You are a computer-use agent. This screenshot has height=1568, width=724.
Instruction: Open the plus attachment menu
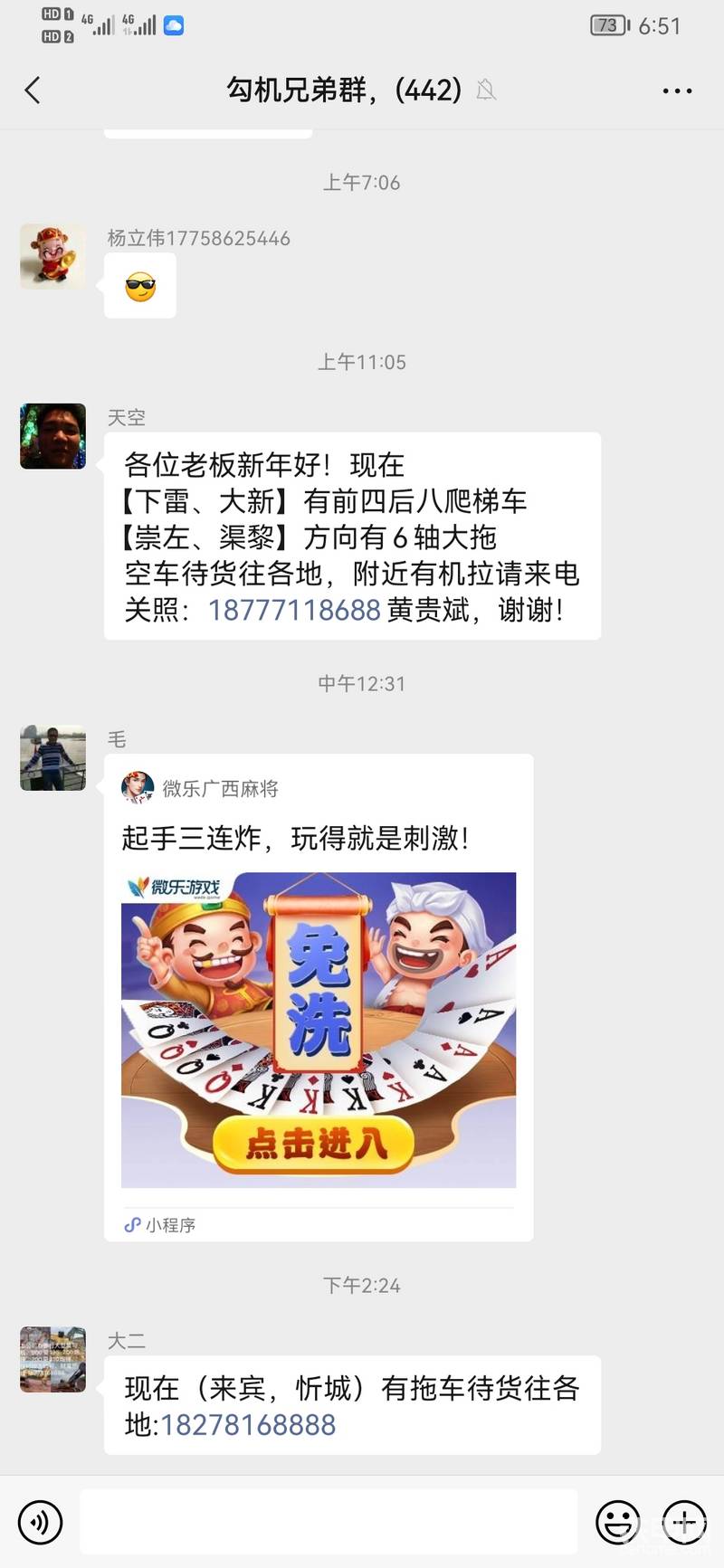point(684,1523)
